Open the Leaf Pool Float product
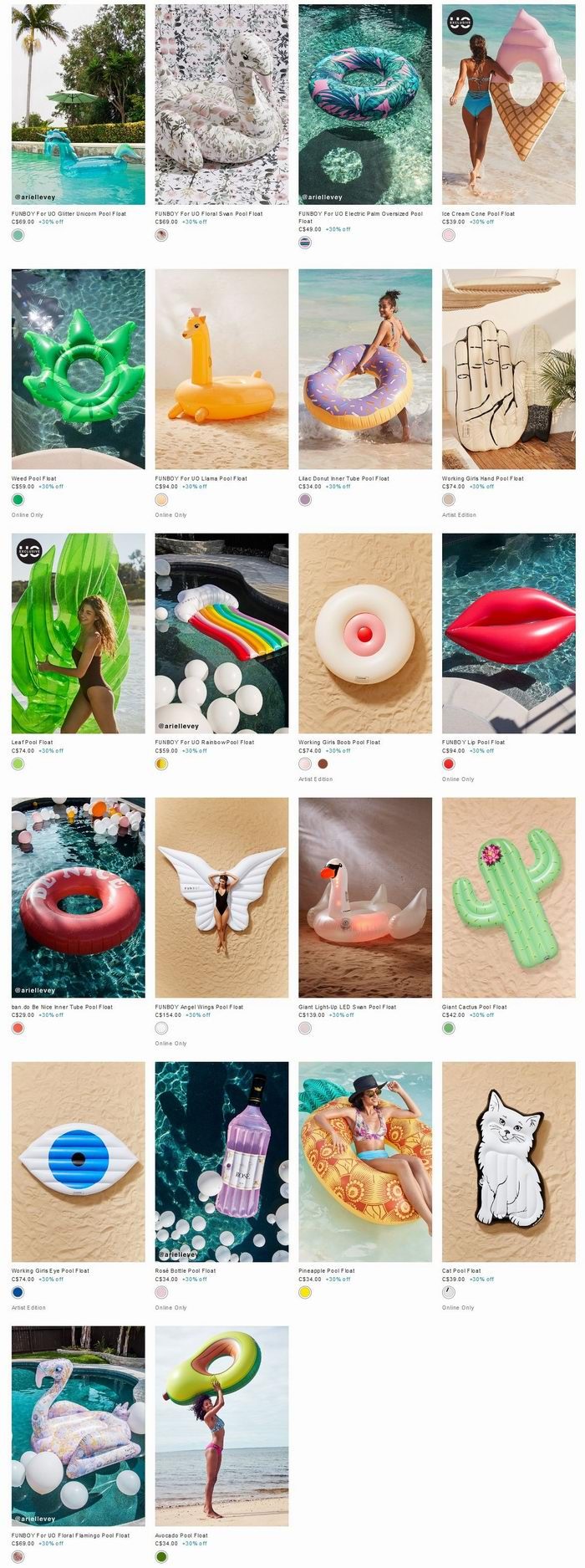The image size is (585, 1568). tap(78, 633)
